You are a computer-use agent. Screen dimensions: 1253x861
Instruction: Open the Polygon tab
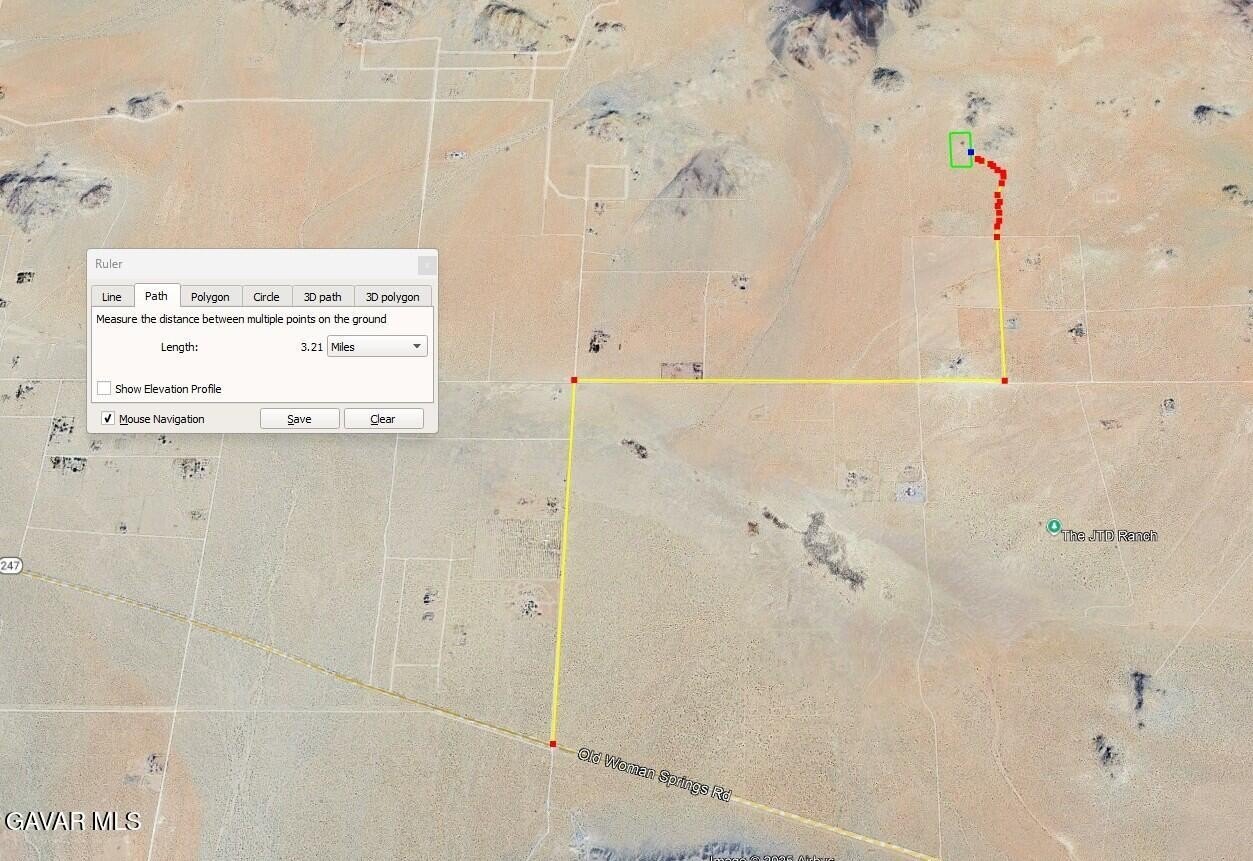(x=210, y=297)
